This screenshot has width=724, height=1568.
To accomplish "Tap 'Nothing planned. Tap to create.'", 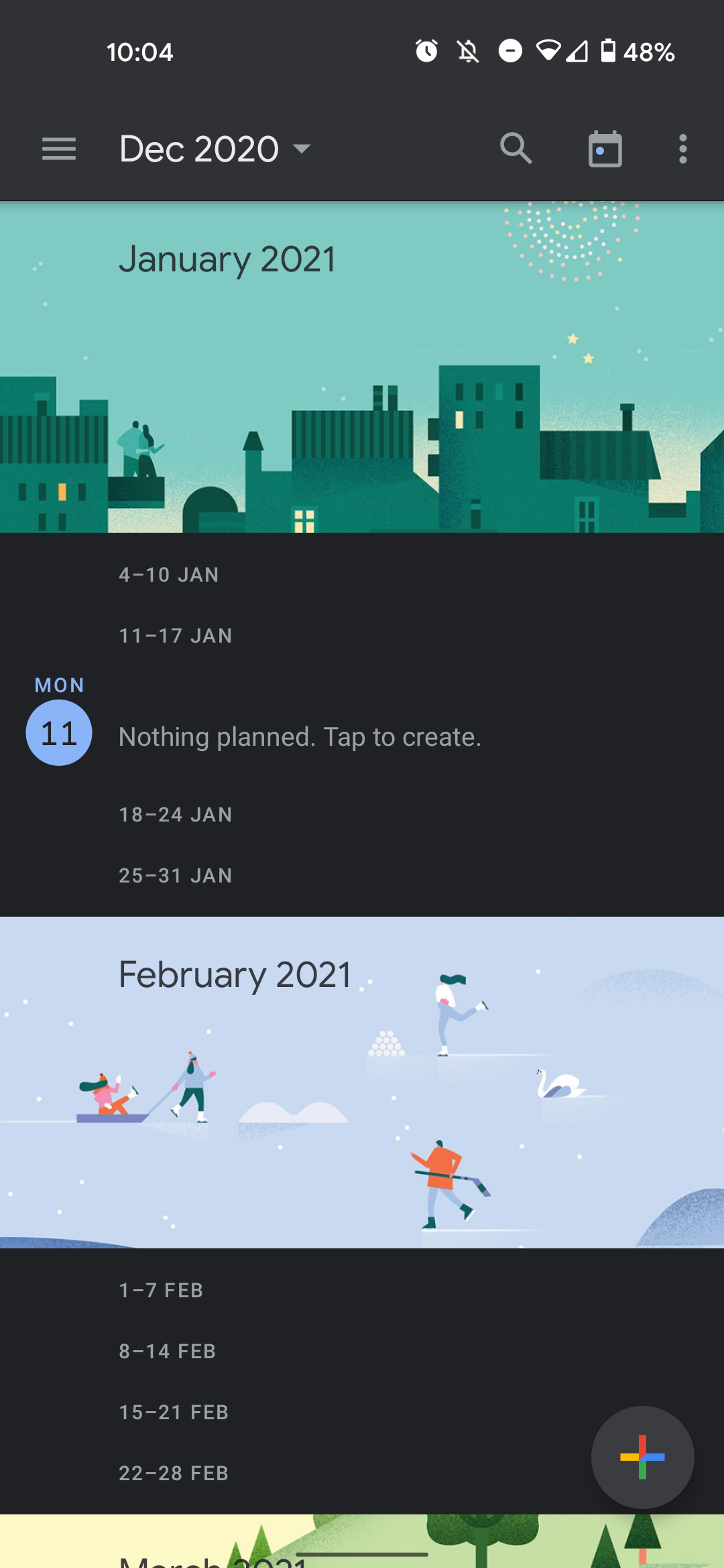I will 299,736.
